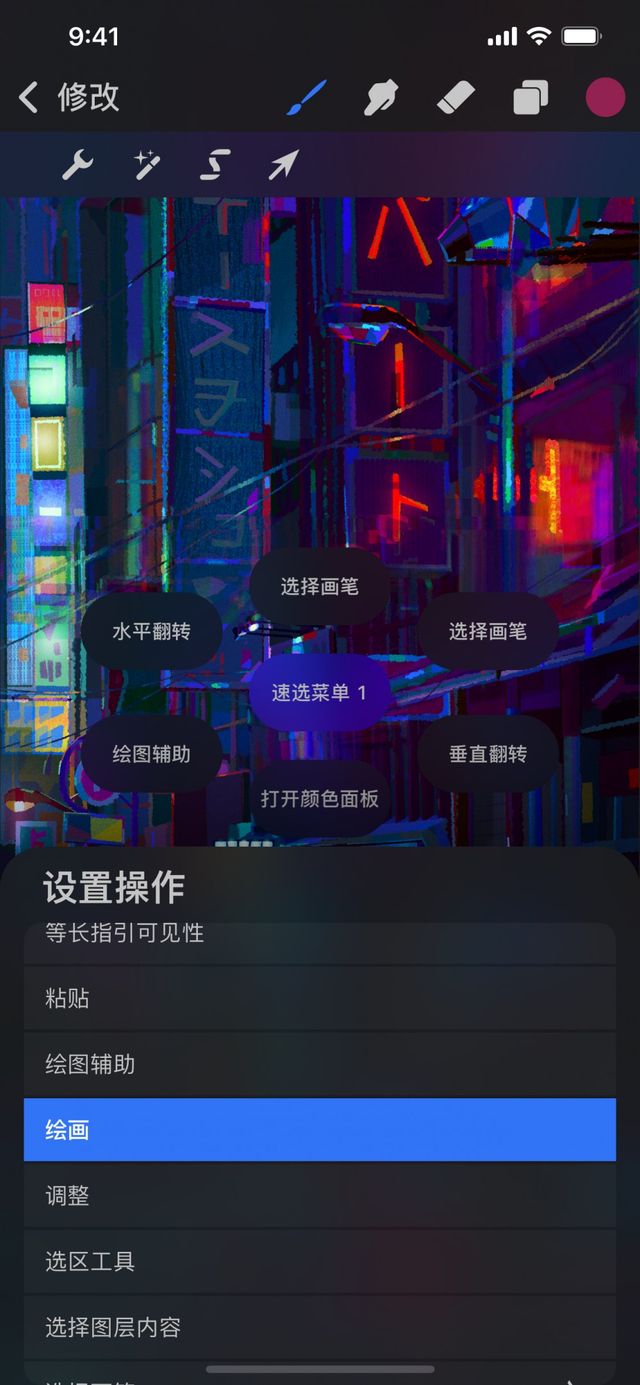Image resolution: width=640 pixels, height=1385 pixels.
Task: Choose 调整 from the action list
Action: point(320,1196)
